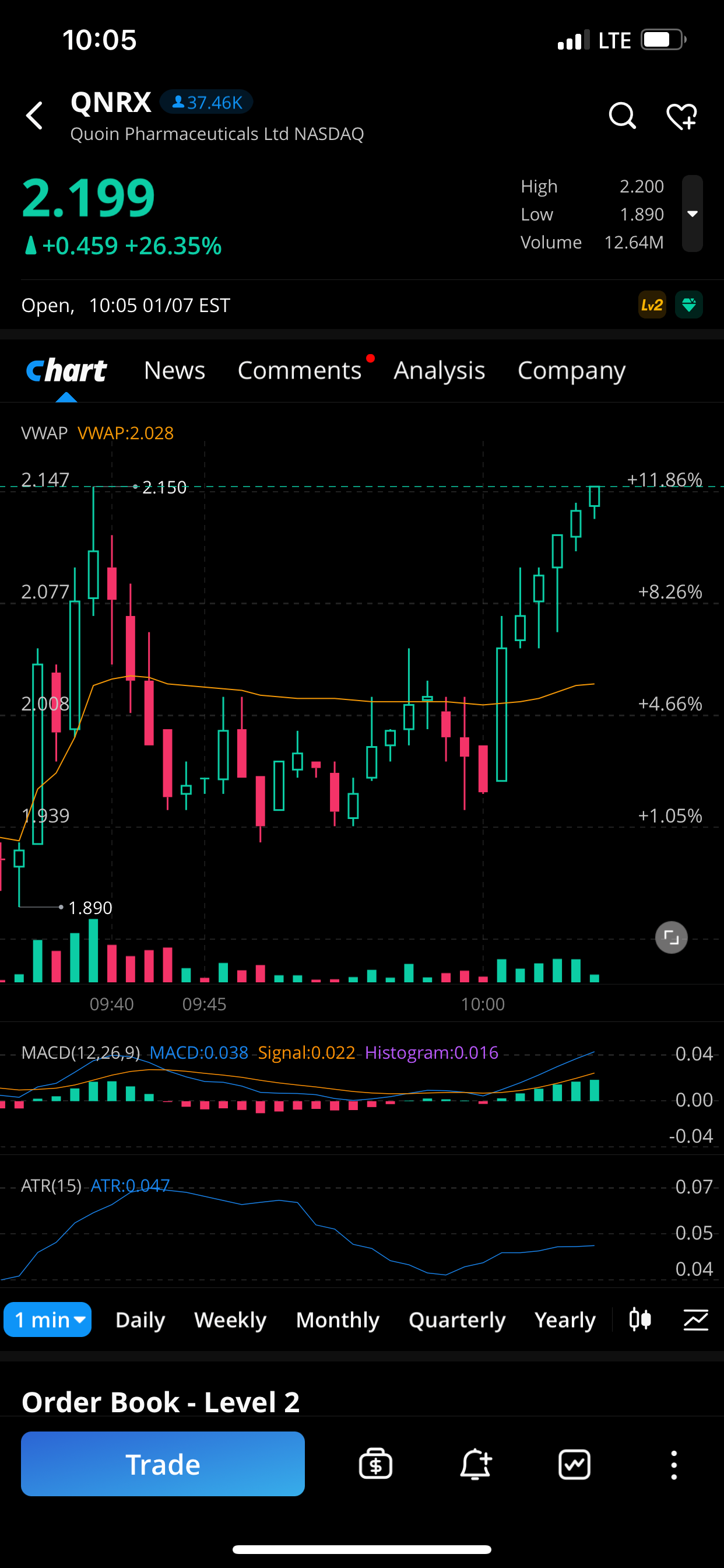Tap the followers count badge 37.46K

(x=206, y=102)
